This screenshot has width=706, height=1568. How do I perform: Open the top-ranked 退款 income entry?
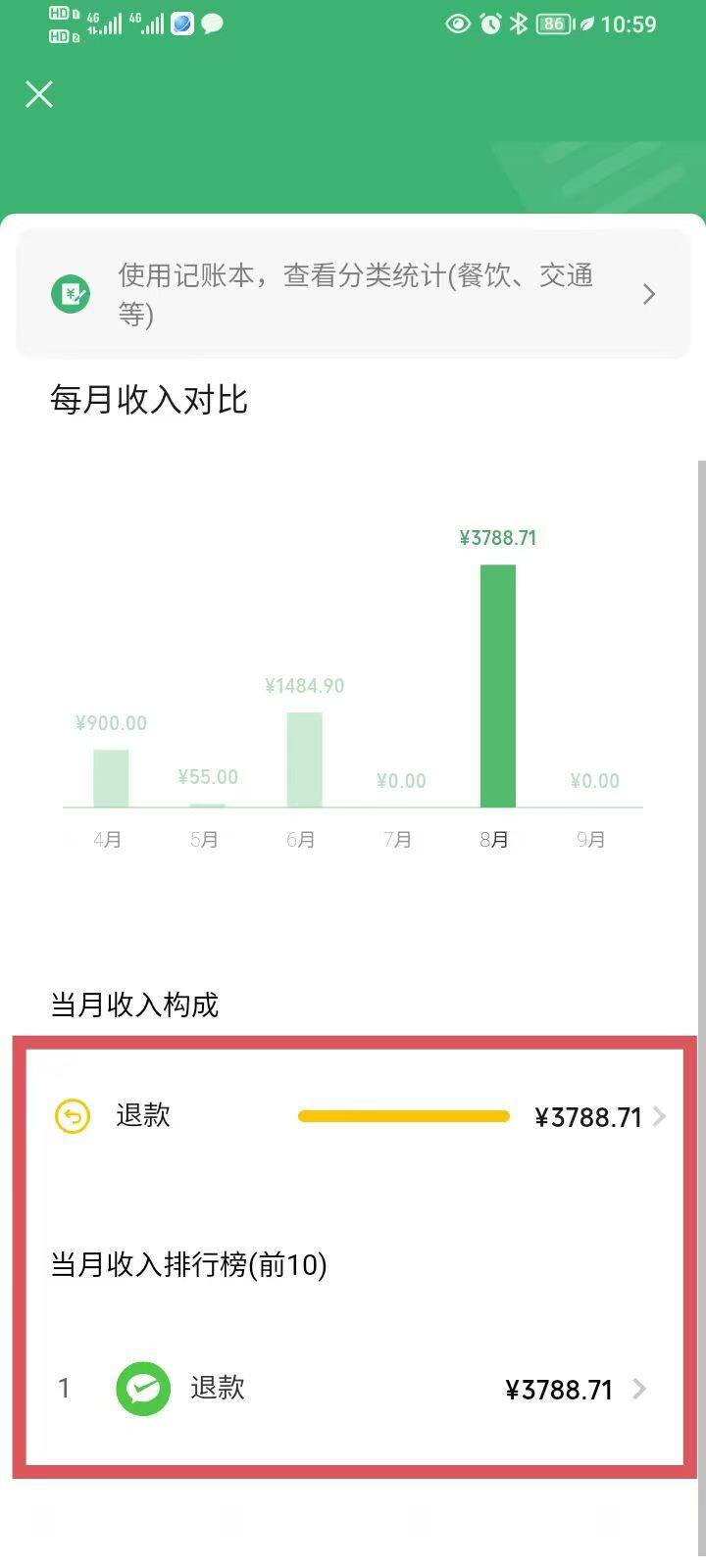click(353, 1389)
